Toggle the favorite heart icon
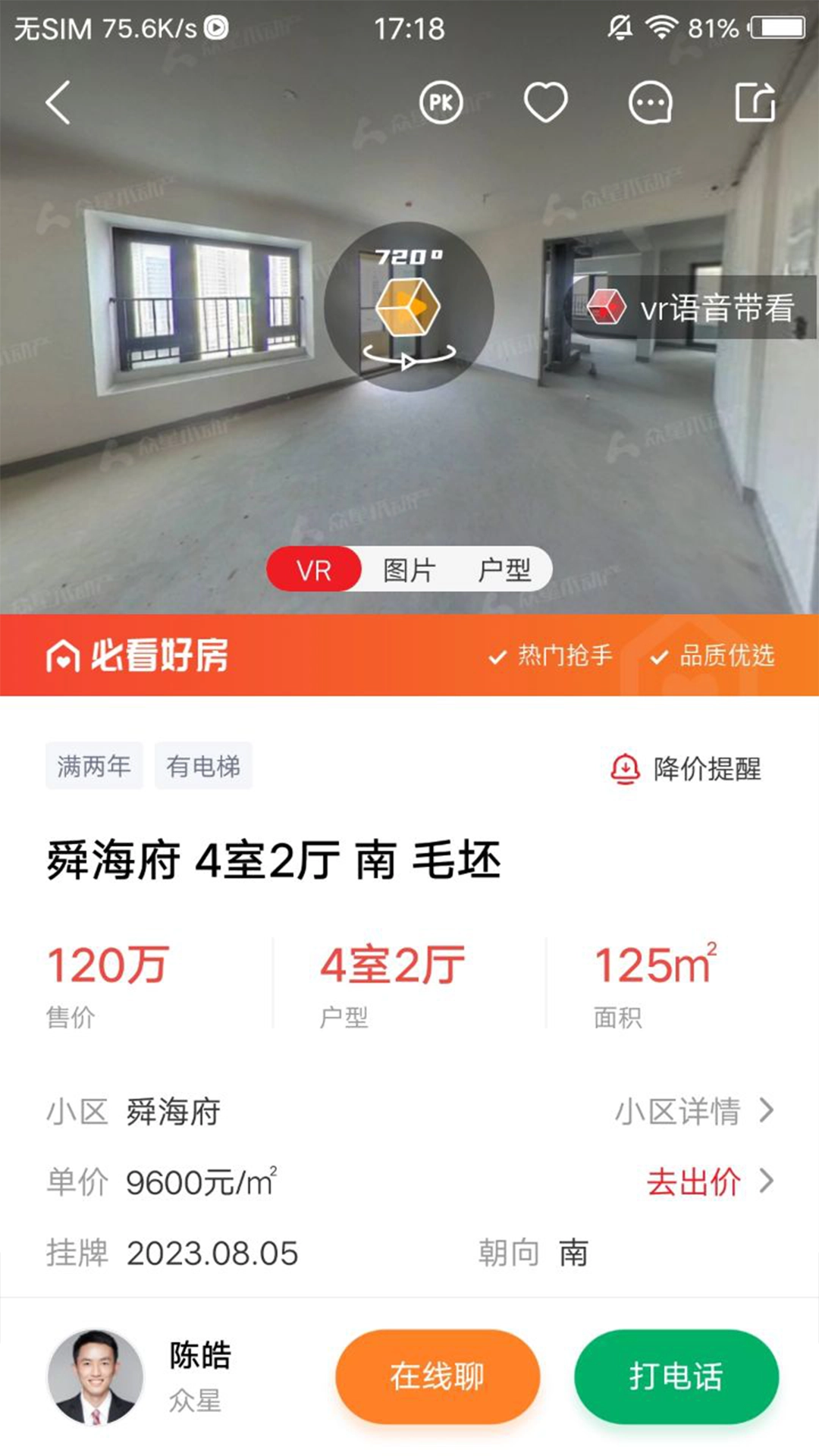 pos(546,101)
